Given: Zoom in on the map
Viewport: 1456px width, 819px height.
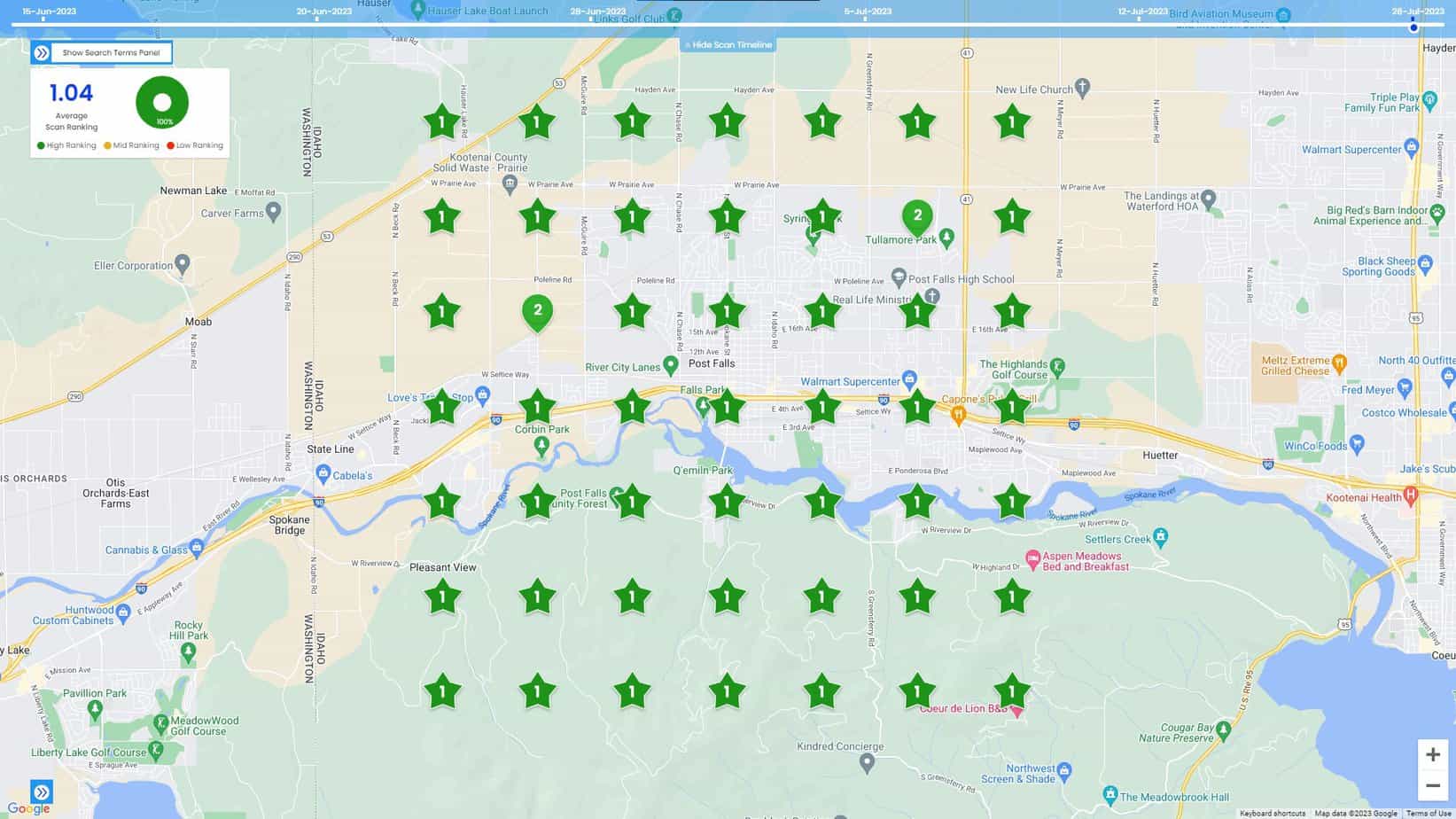Looking at the screenshot, I should (x=1432, y=754).
